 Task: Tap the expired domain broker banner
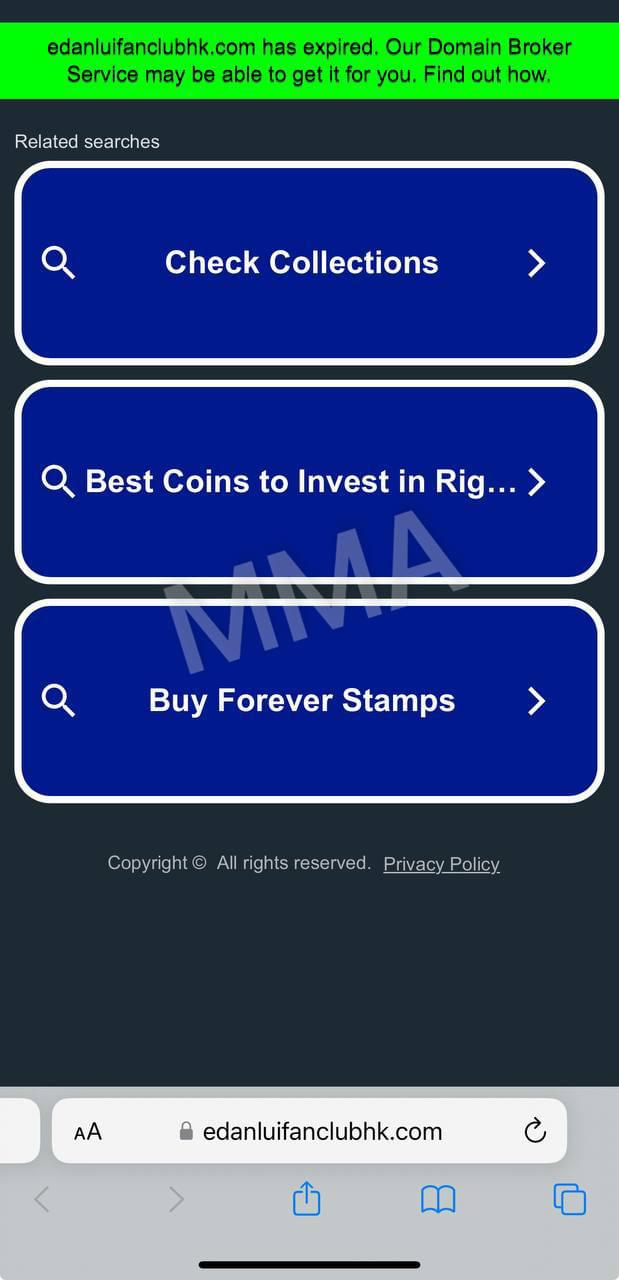tap(309, 61)
